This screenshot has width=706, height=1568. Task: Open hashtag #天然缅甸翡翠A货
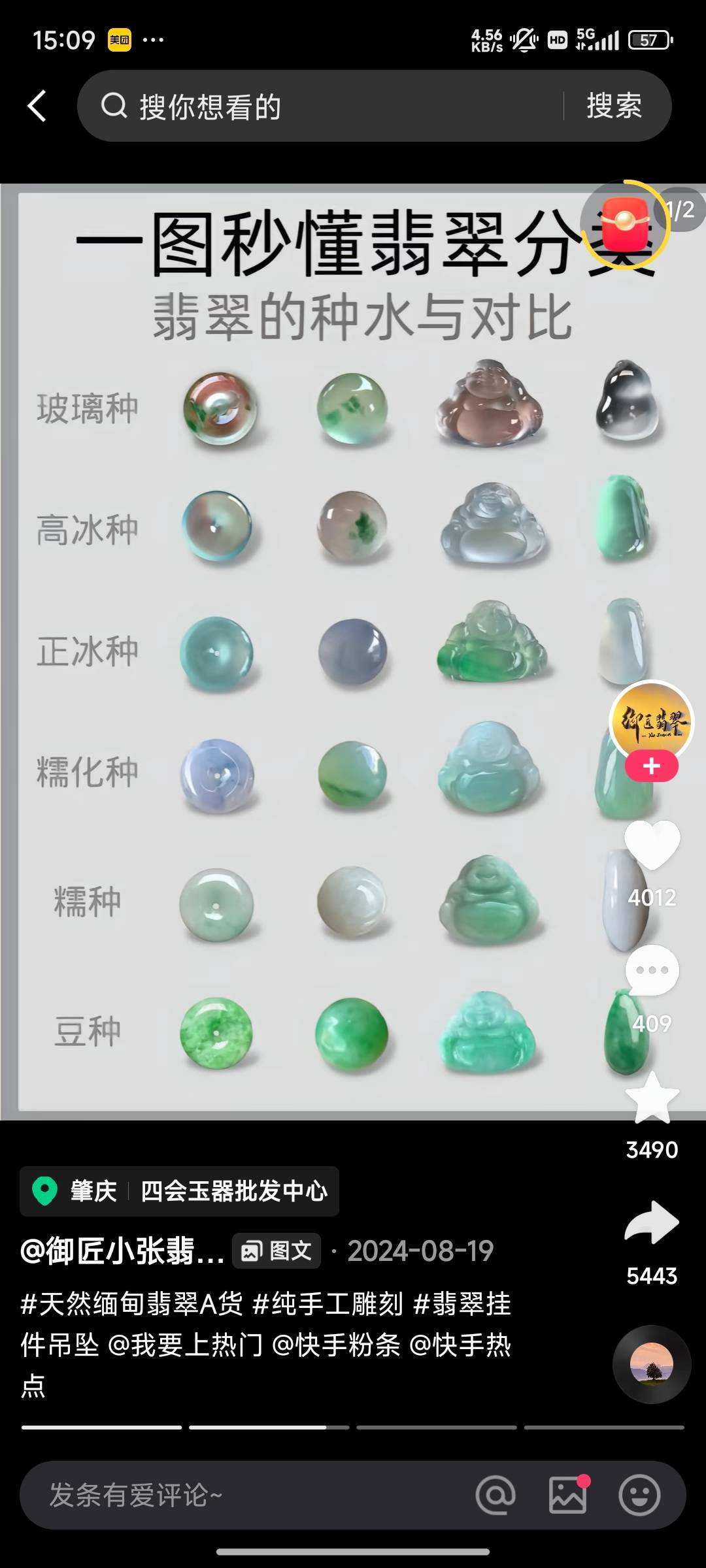131,1304
